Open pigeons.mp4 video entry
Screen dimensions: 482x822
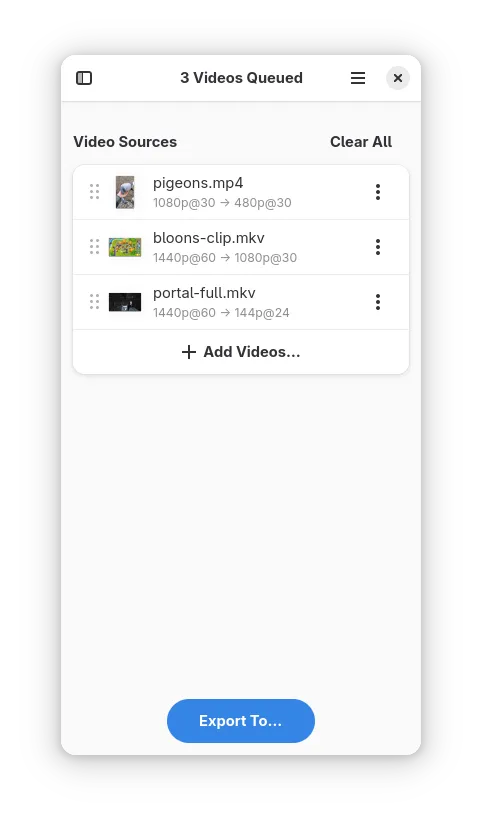[x=241, y=192]
